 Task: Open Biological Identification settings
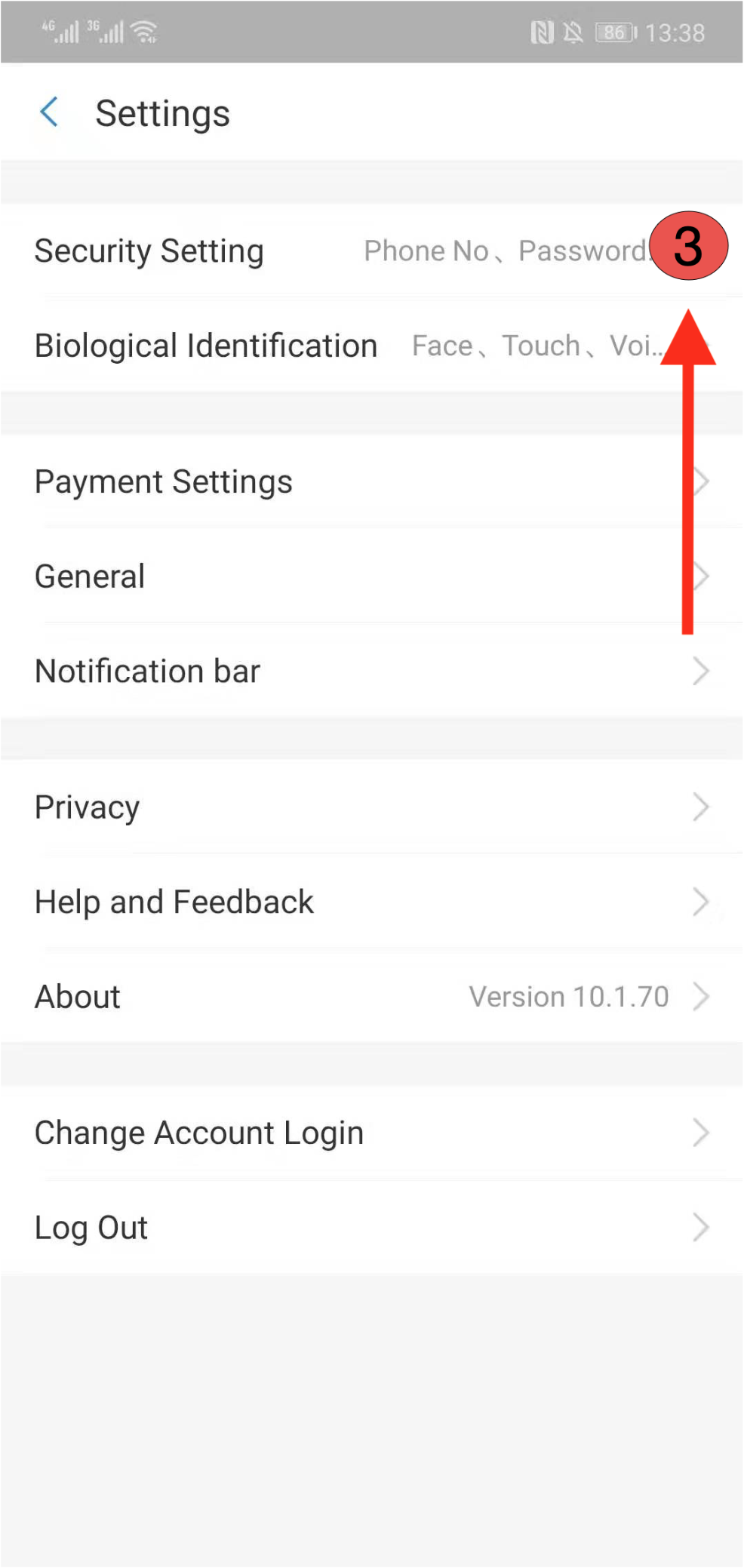[x=206, y=346]
